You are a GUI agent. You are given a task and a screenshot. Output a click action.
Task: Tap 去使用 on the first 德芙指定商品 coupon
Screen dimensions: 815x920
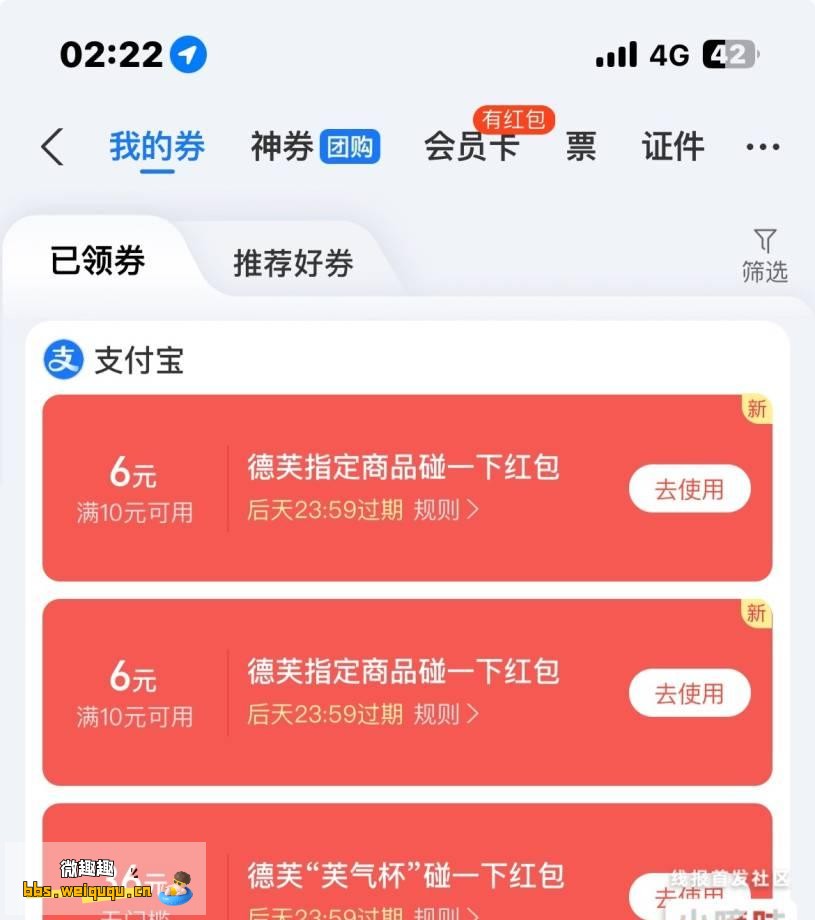click(689, 489)
